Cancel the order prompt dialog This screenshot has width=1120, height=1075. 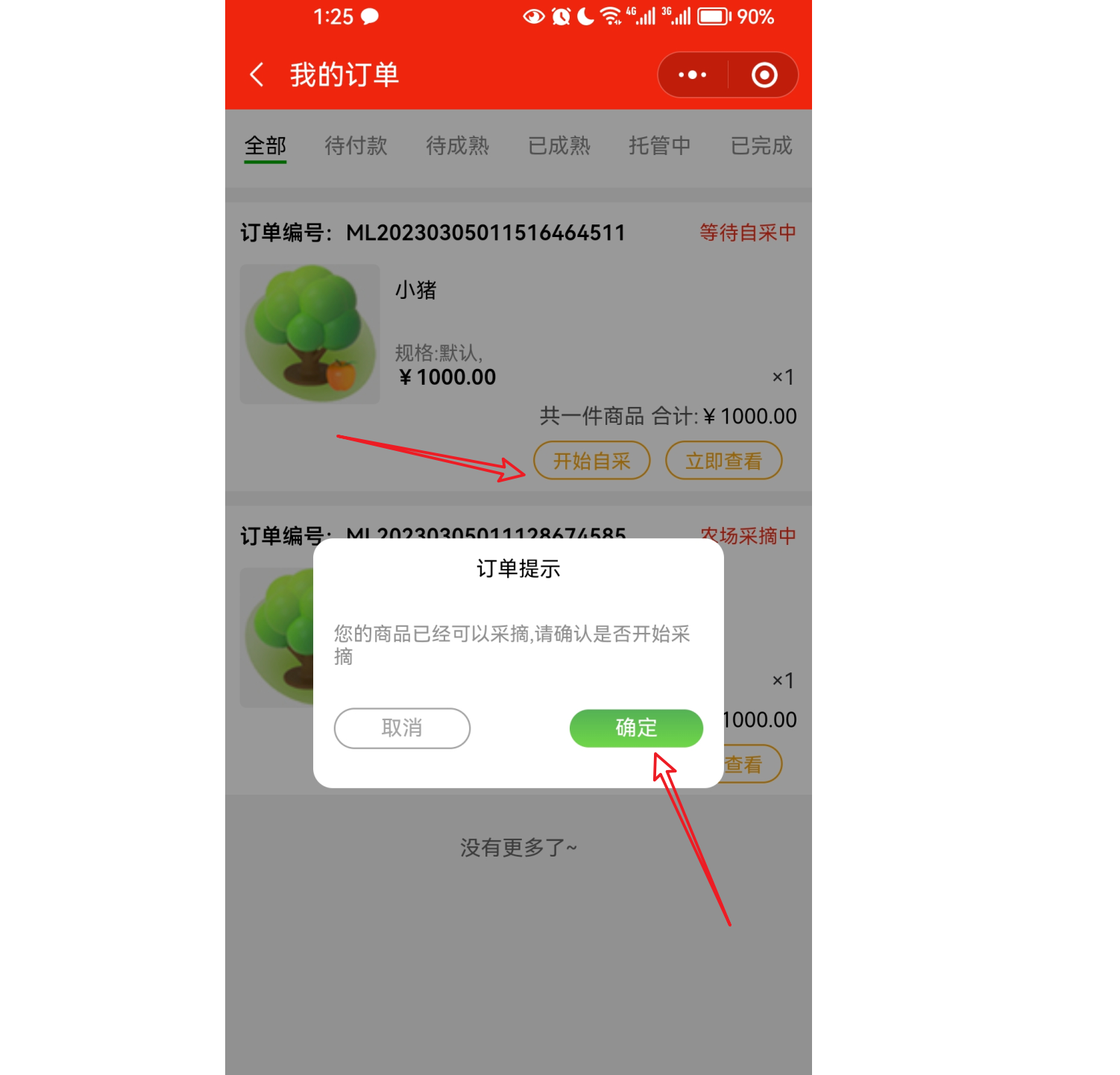tap(402, 728)
